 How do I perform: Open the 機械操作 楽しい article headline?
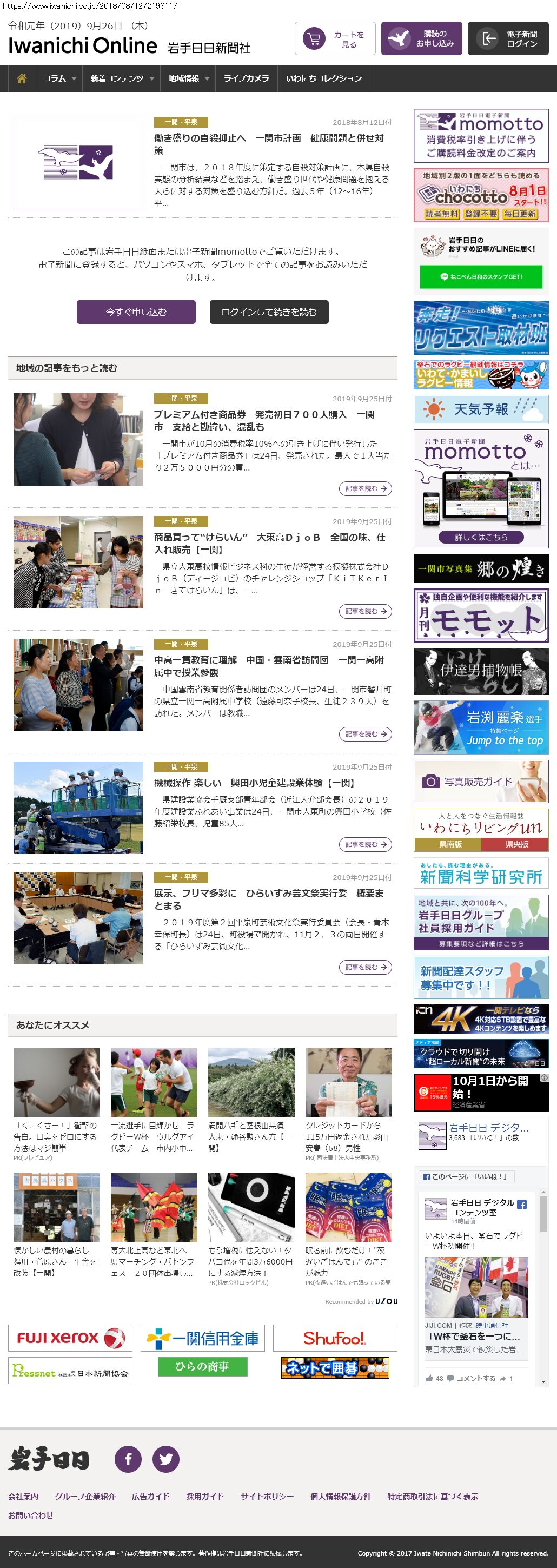click(254, 783)
